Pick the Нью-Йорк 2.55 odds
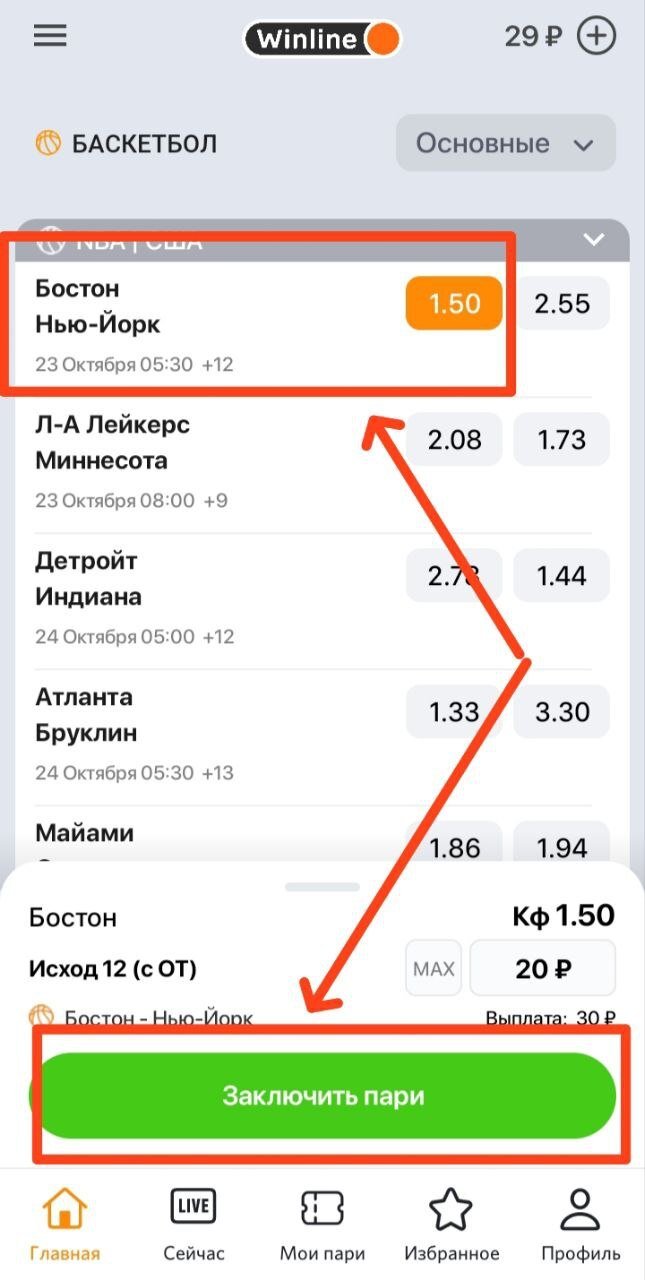645x1280 pixels. coord(561,303)
